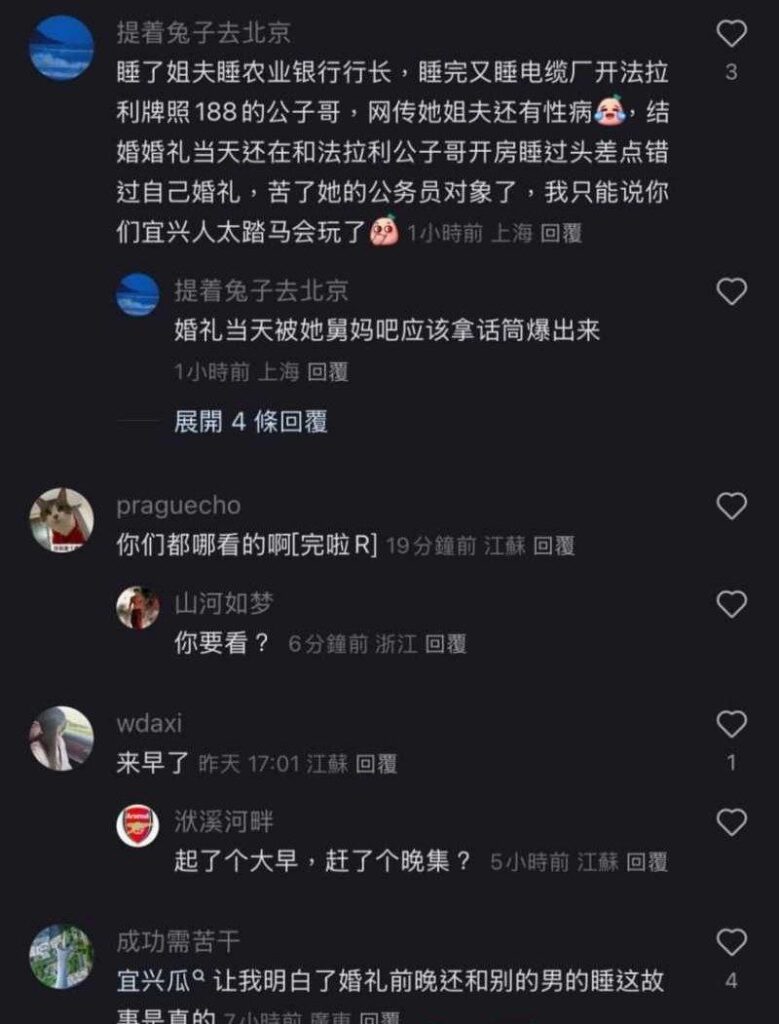Reply to wdaxi's comment
The image size is (779, 1024).
(376, 764)
